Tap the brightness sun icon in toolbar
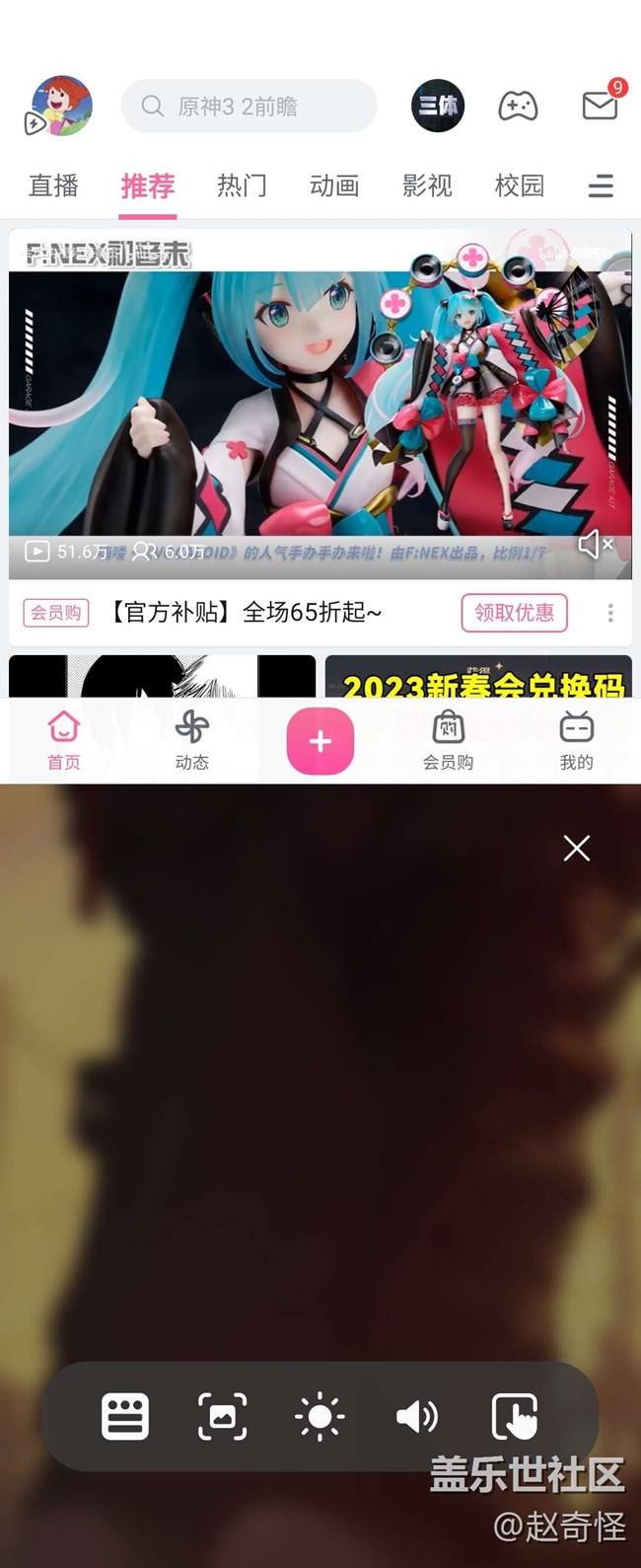This screenshot has height=1568, width=641. [320, 1418]
